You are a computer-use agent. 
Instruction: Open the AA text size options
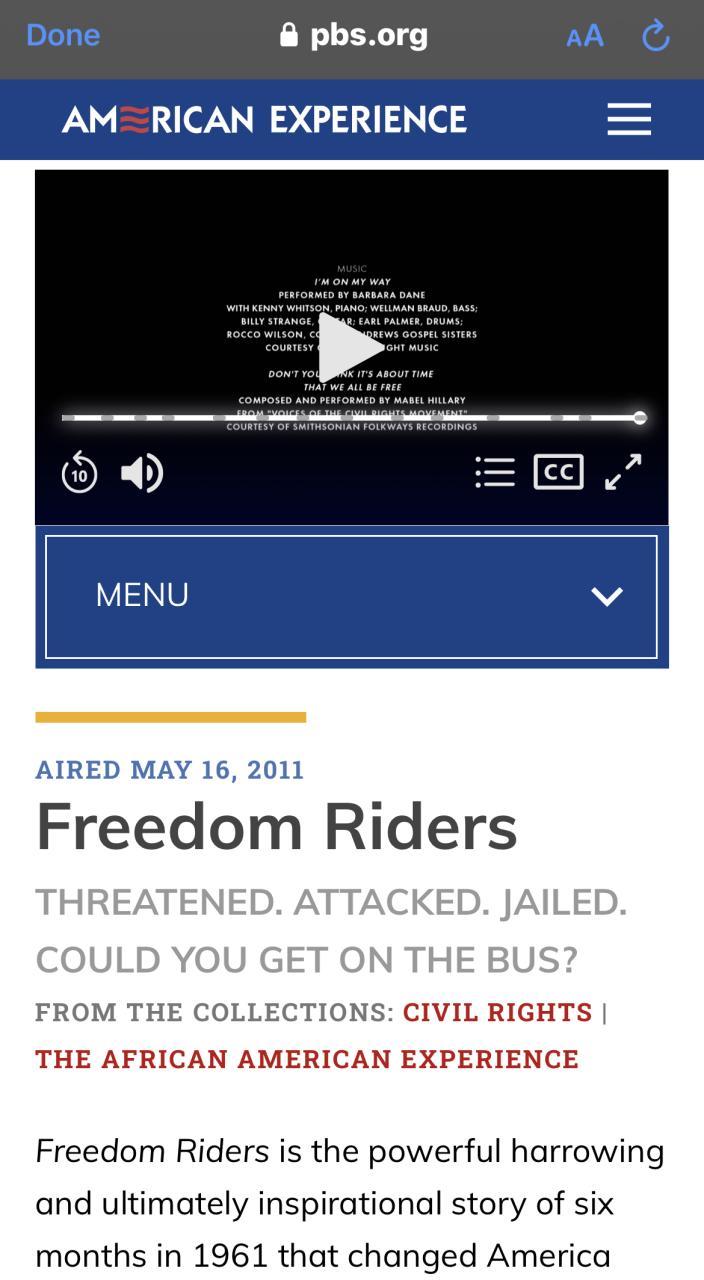point(585,37)
